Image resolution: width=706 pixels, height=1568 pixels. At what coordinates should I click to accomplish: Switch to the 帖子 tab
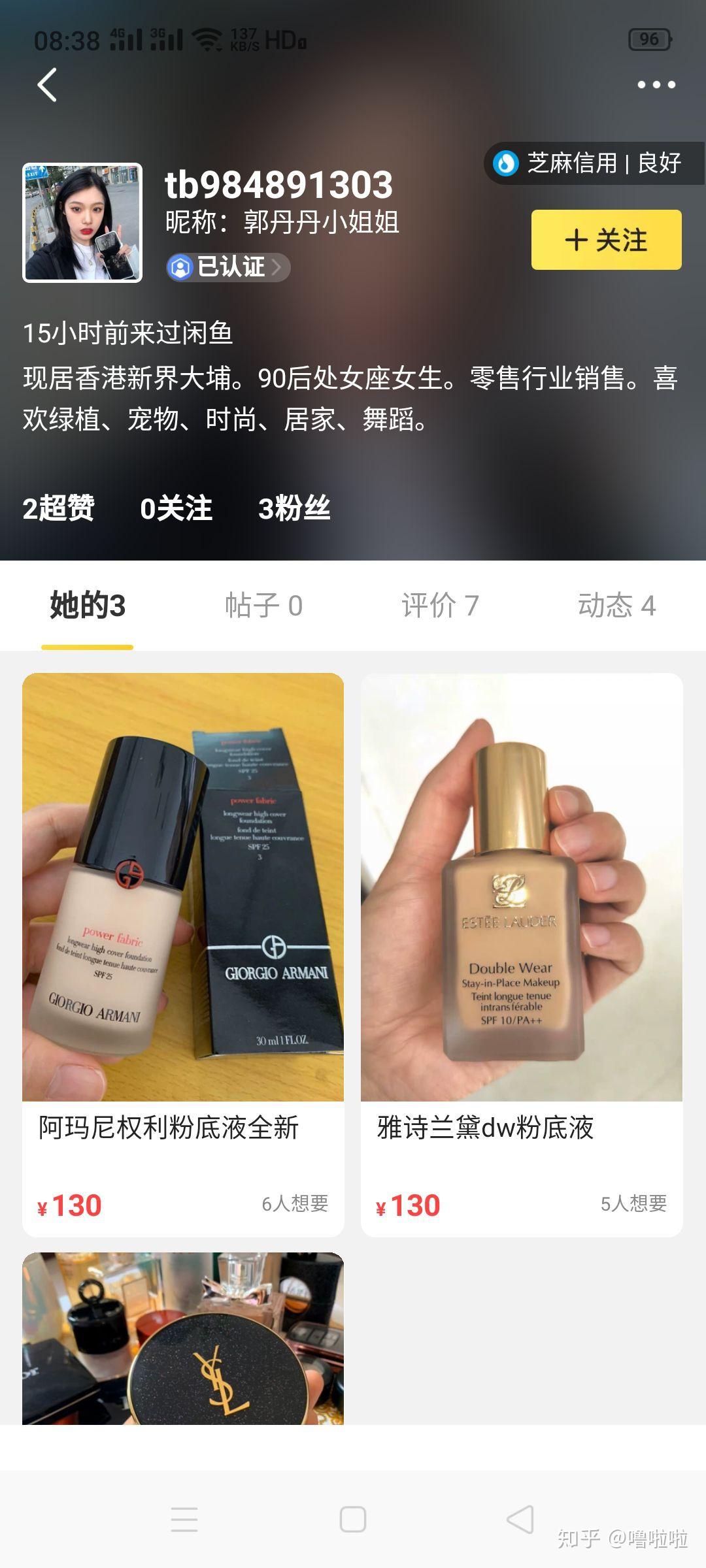pyautogui.click(x=263, y=606)
